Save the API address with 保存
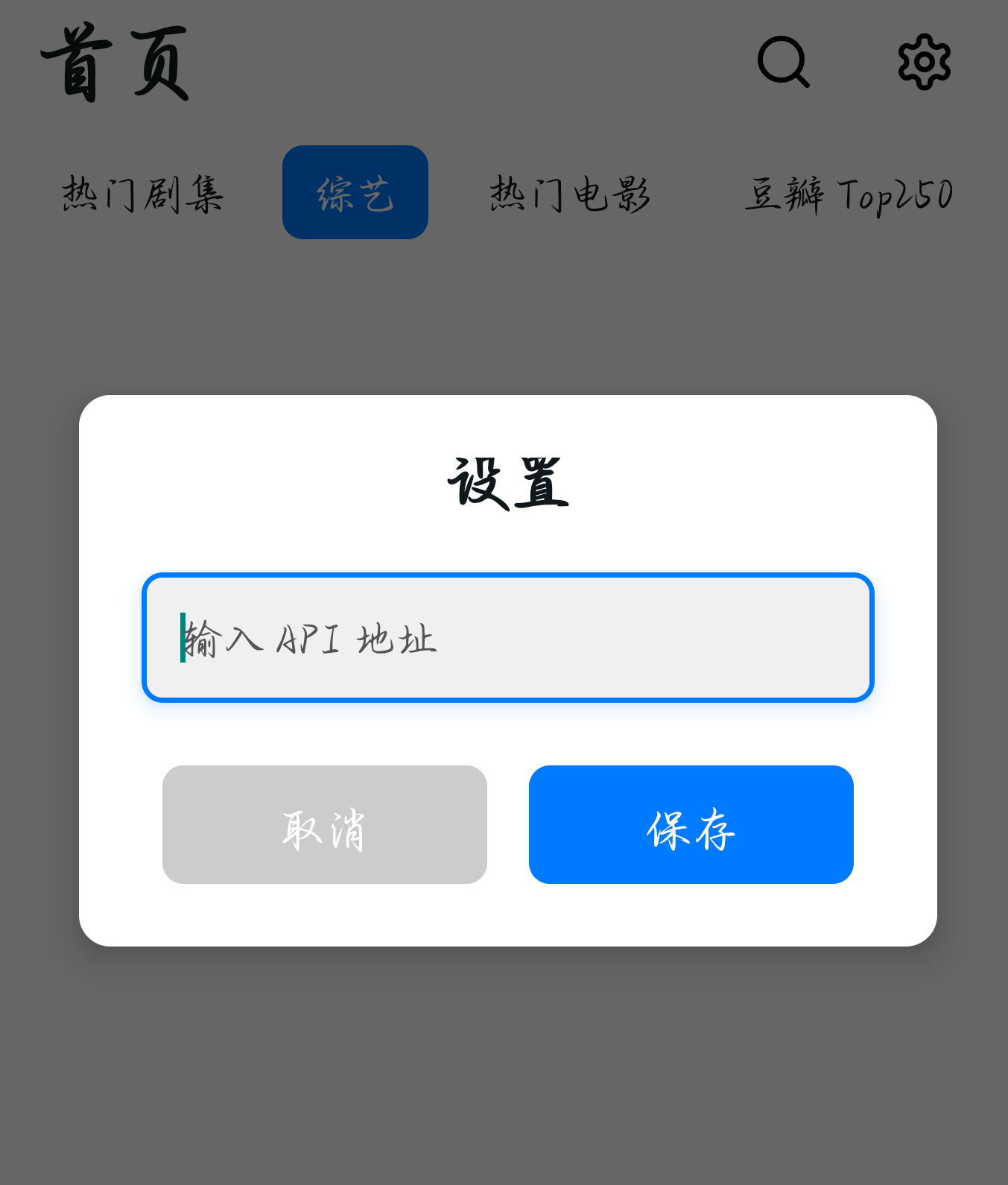Screen dimensions: 1008x1185 [691, 824]
